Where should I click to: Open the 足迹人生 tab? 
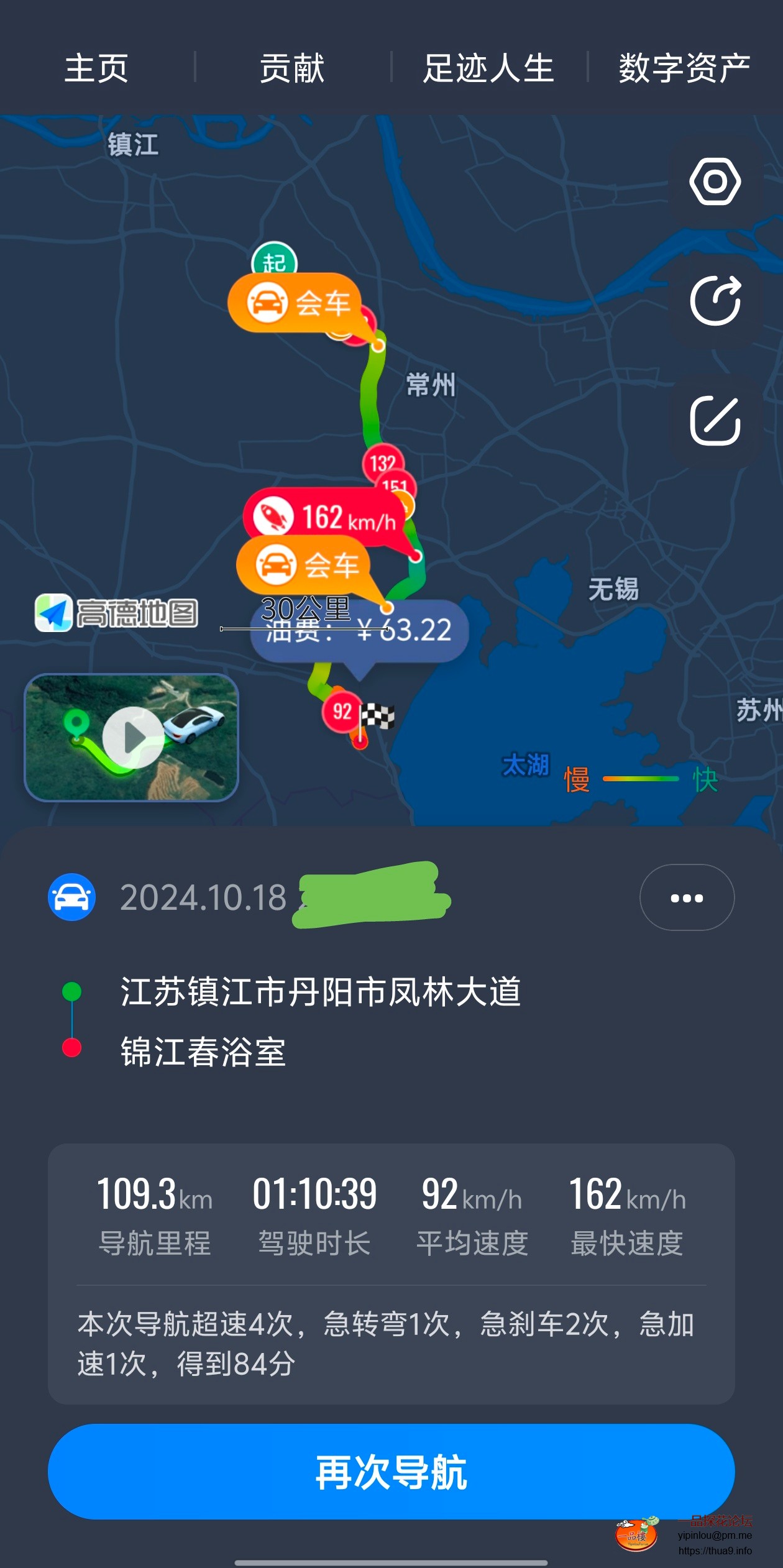point(488,67)
